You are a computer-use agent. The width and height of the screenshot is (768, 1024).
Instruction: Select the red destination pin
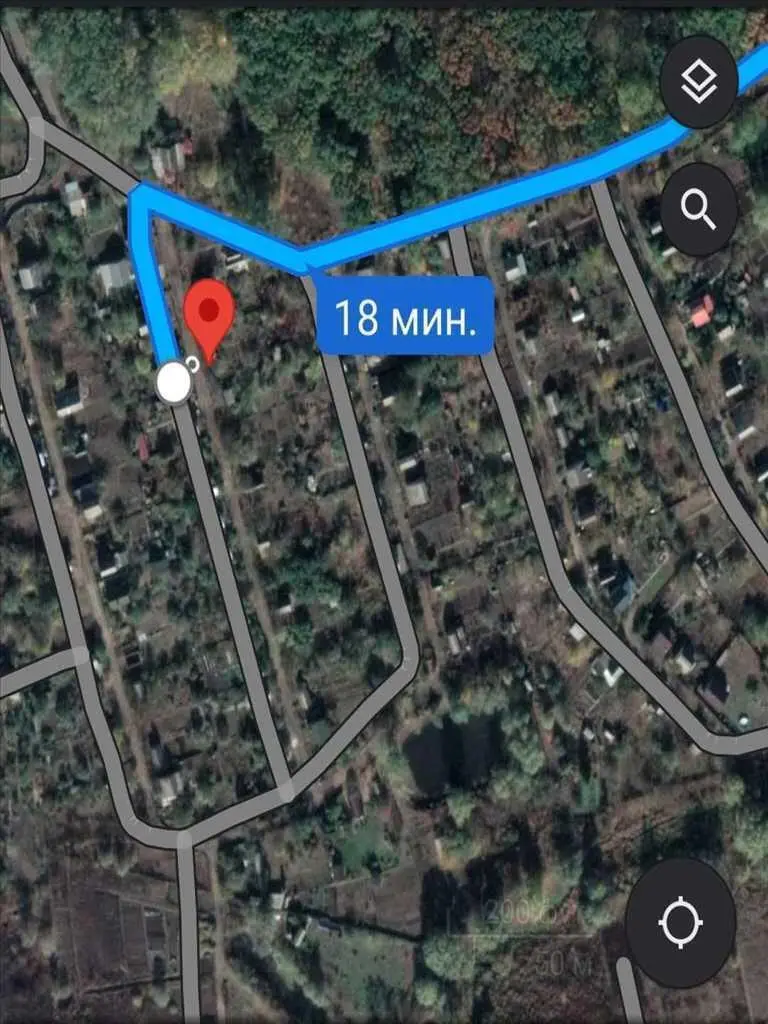(210, 312)
